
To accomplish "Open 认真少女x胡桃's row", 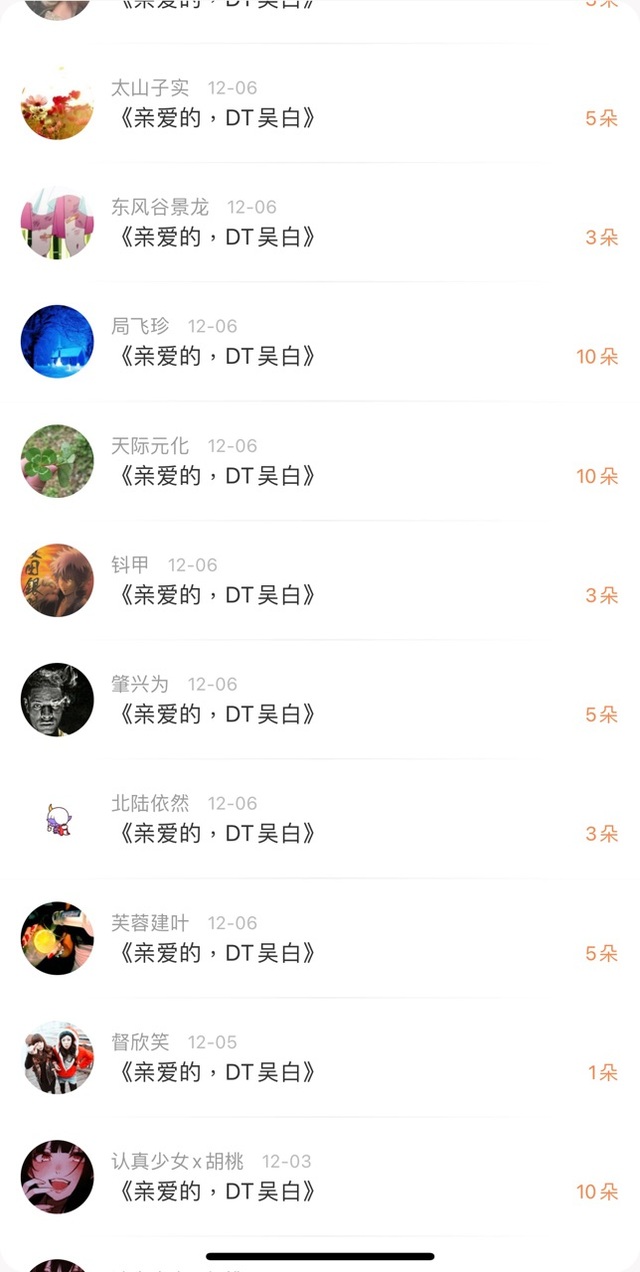I will click(320, 1177).
